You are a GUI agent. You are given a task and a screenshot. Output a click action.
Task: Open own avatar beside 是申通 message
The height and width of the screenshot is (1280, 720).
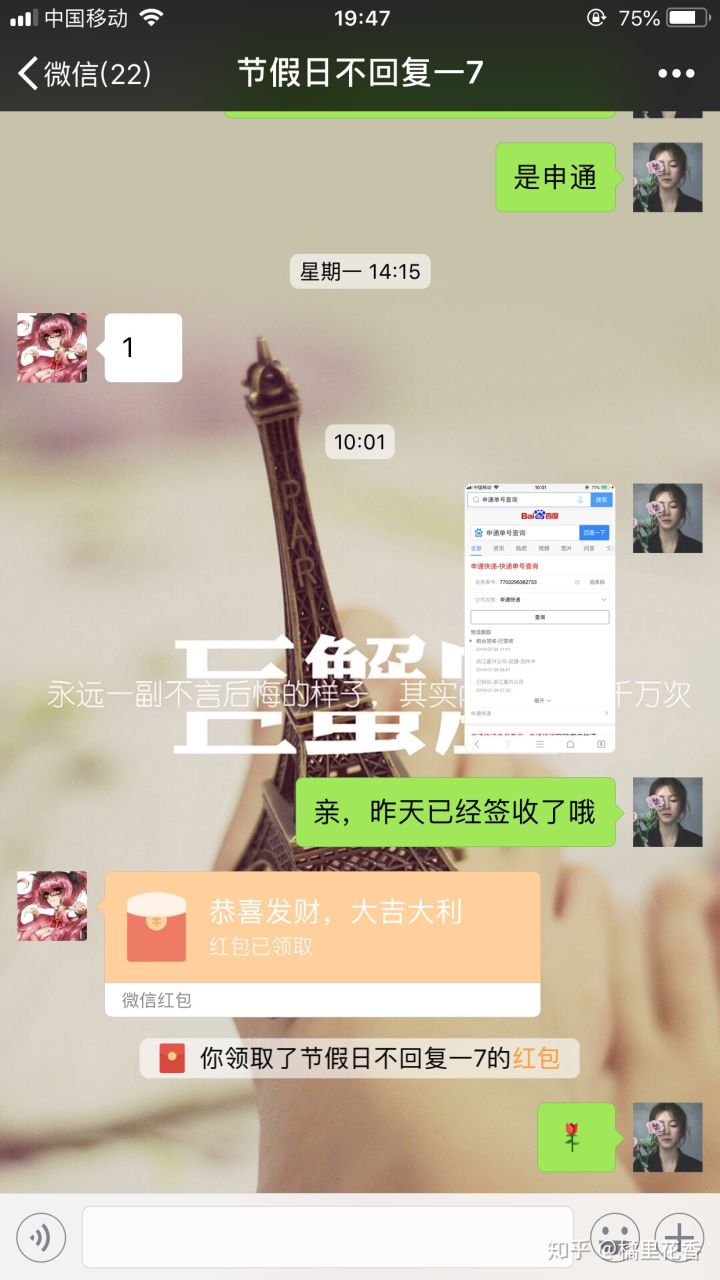coord(667,177)
